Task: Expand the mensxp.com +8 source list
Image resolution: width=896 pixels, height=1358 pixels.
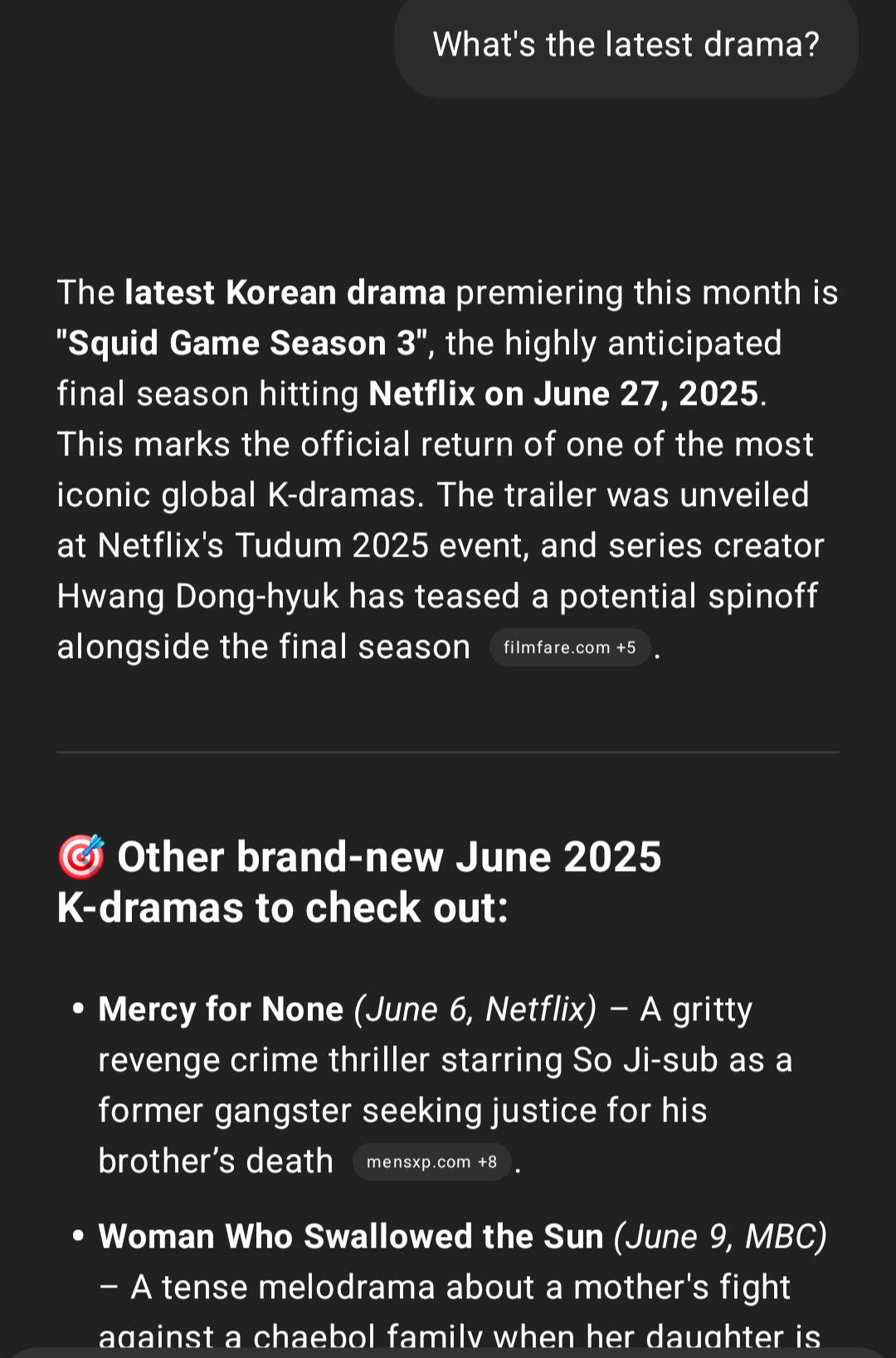Action: click(431, 1161)
